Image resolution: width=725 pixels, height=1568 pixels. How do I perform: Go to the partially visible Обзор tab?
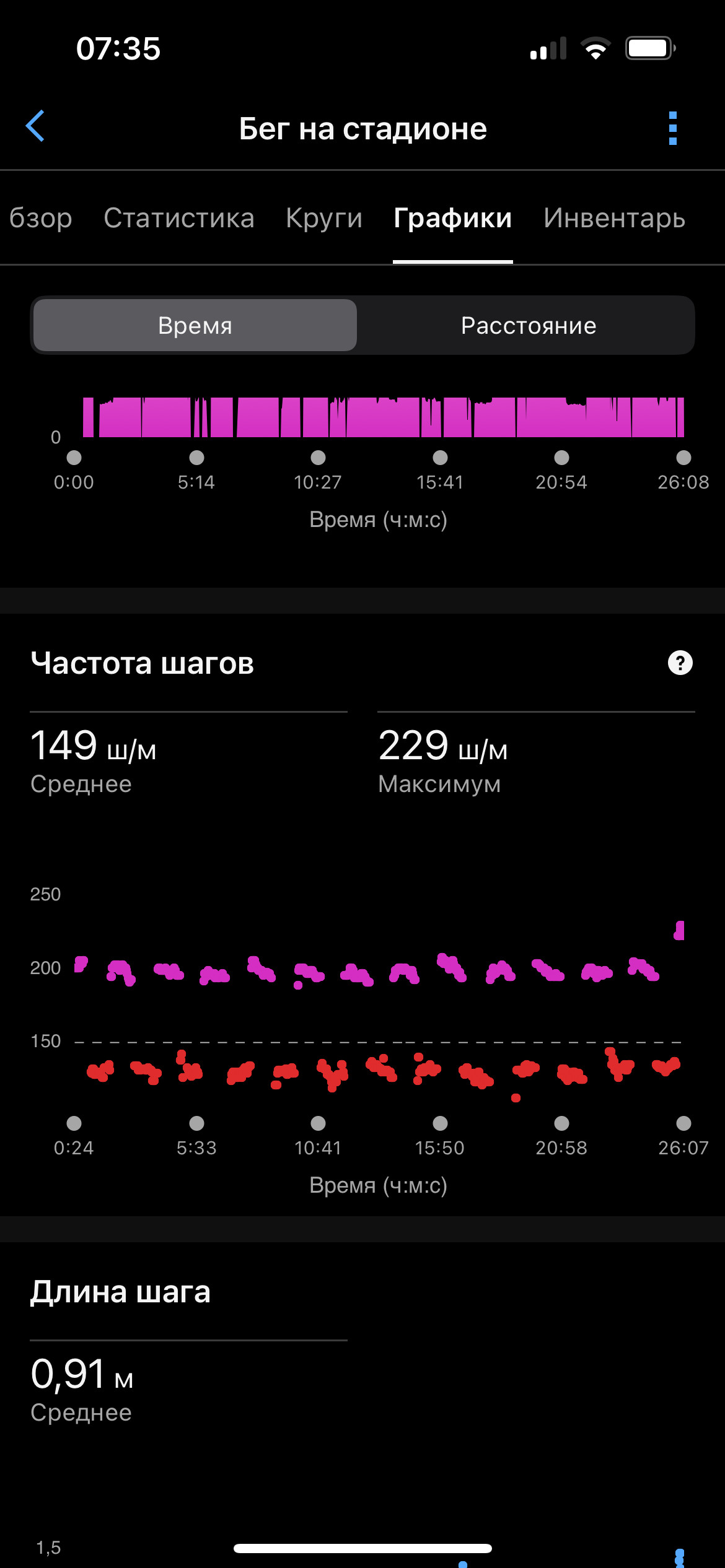pyautogui.click(x=41, y=218)
